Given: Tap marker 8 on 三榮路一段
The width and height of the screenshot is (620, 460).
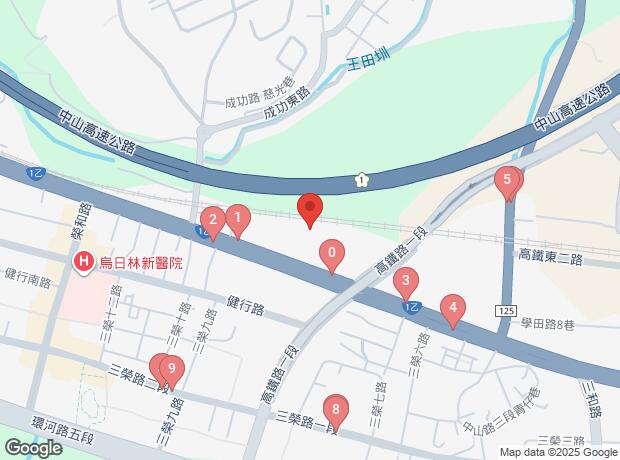Looking at the screenshot, I should (x=336, y=408).
